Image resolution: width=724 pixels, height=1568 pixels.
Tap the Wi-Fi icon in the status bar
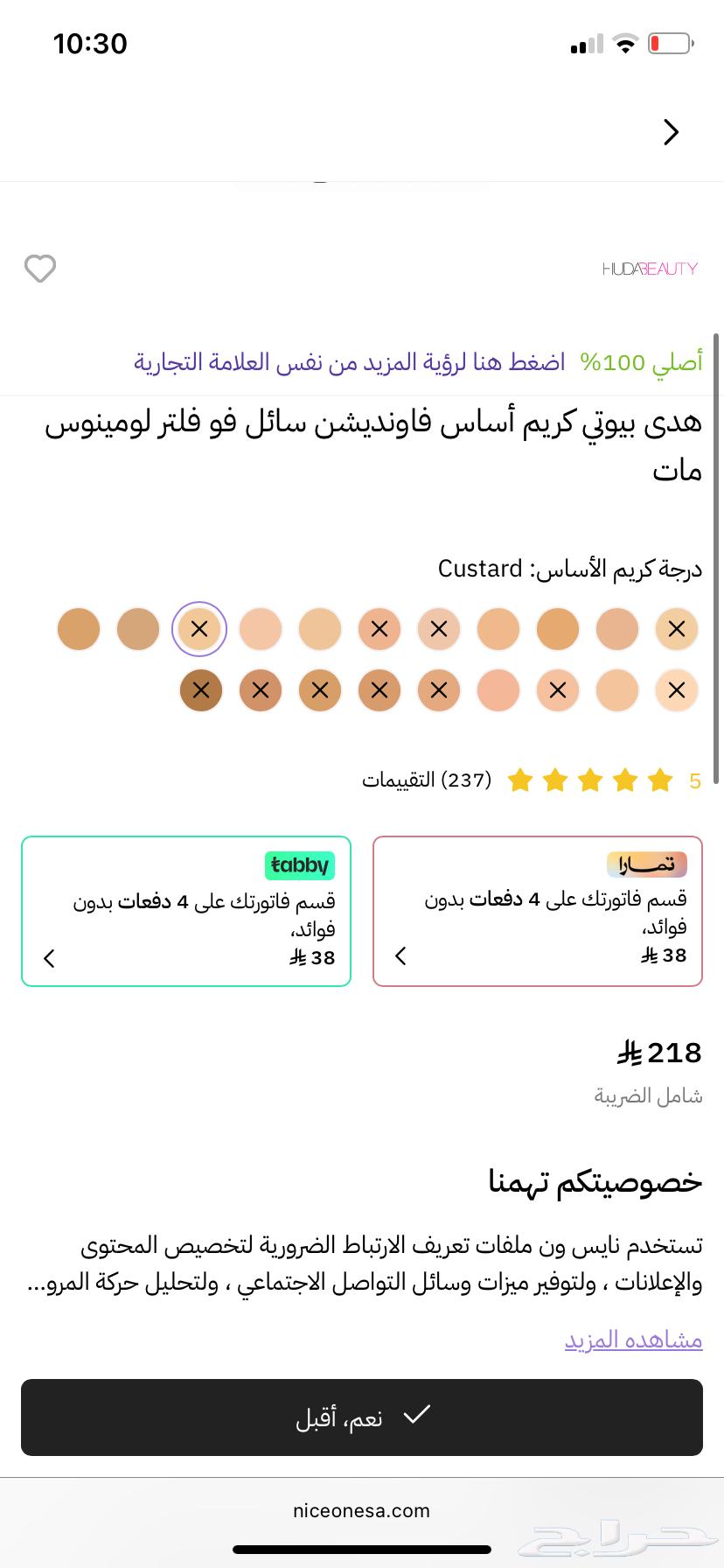click(x=626, y=44)
